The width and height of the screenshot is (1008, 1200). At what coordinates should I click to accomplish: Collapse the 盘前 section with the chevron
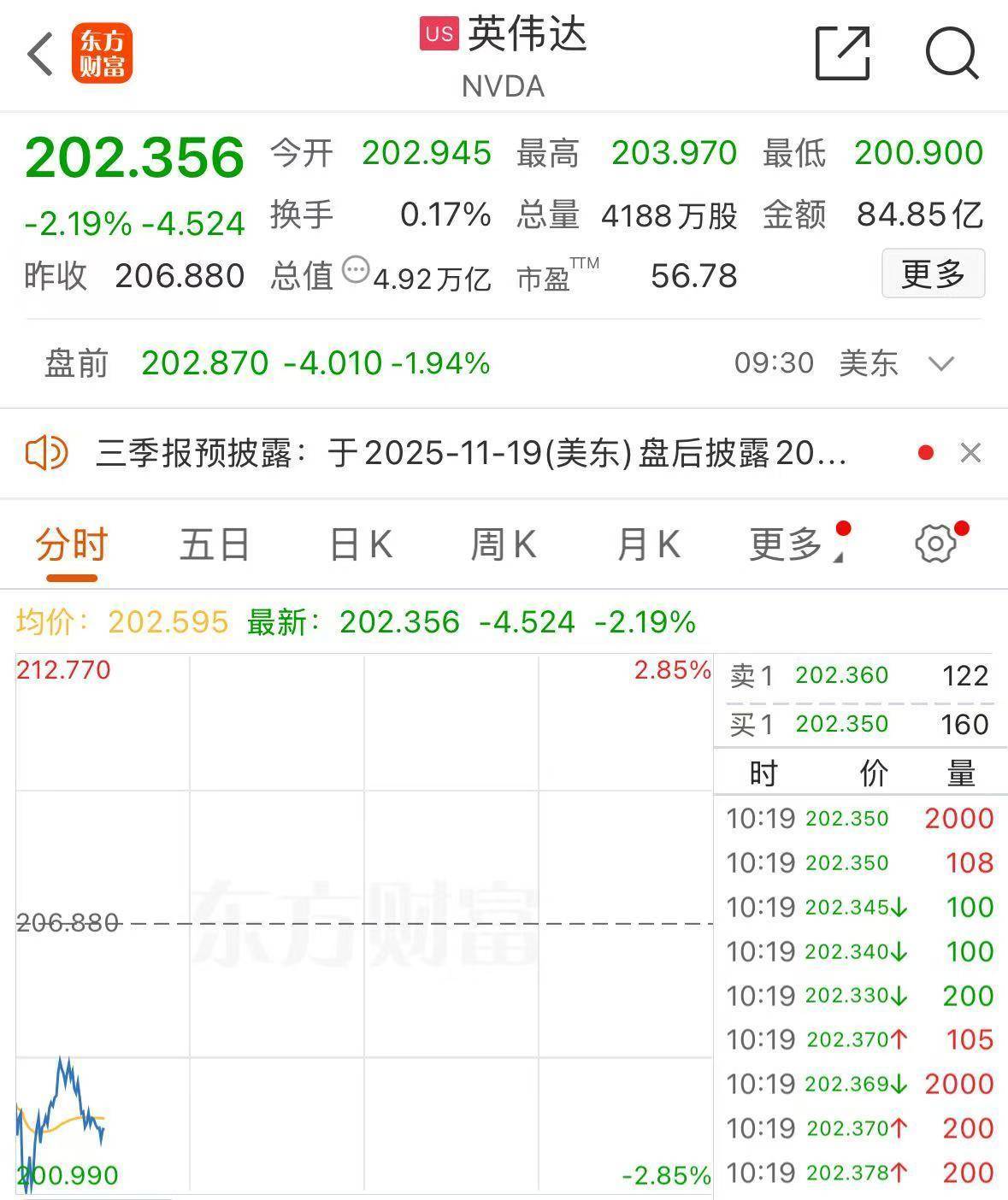[x=941, y=363]
